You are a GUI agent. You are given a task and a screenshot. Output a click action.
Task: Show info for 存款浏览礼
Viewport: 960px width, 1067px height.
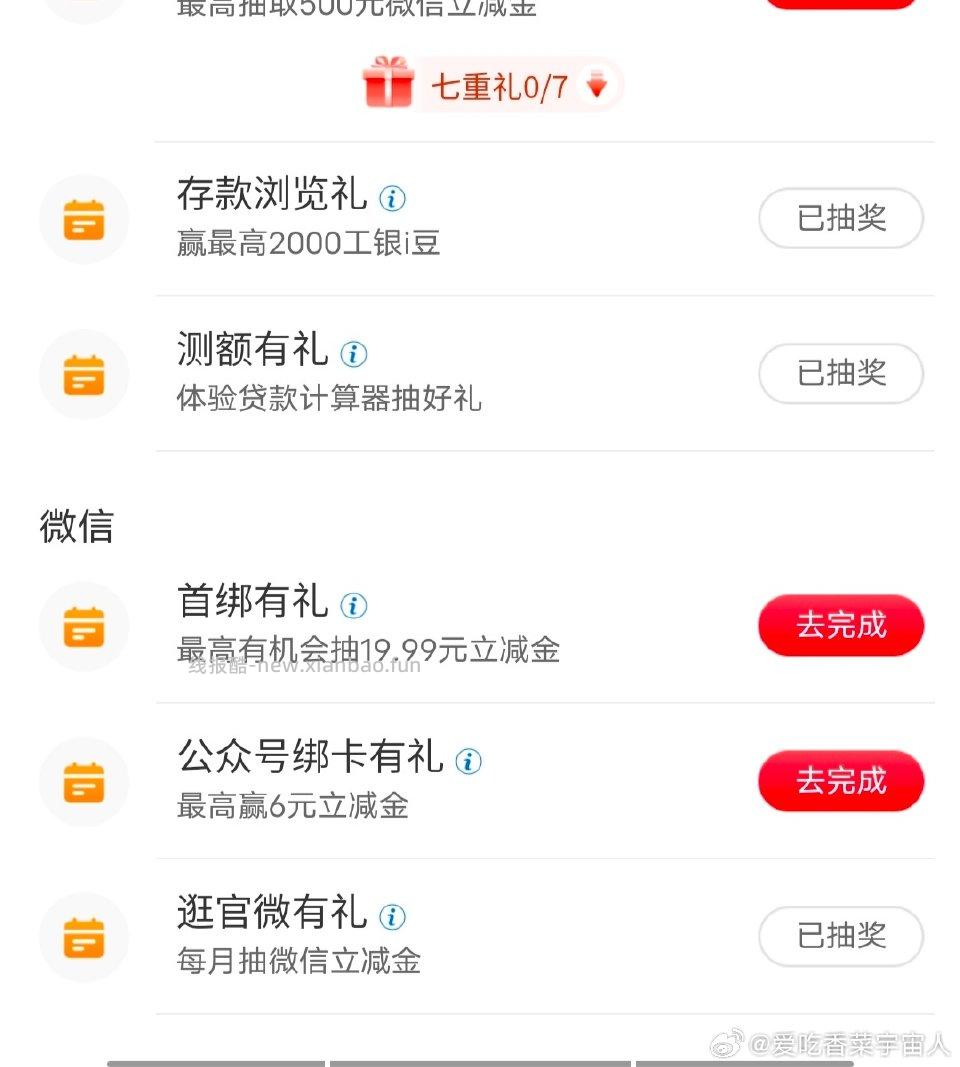tap(393, 198)
